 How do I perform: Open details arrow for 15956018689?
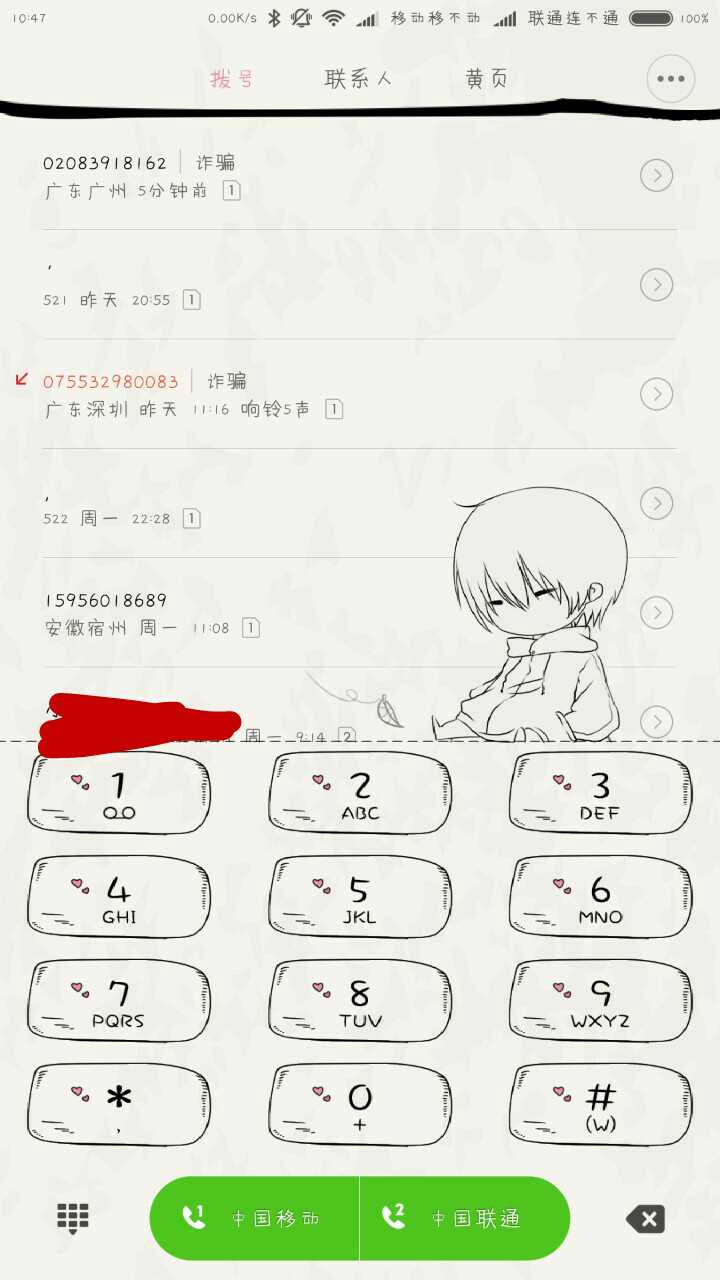point(656,612)
